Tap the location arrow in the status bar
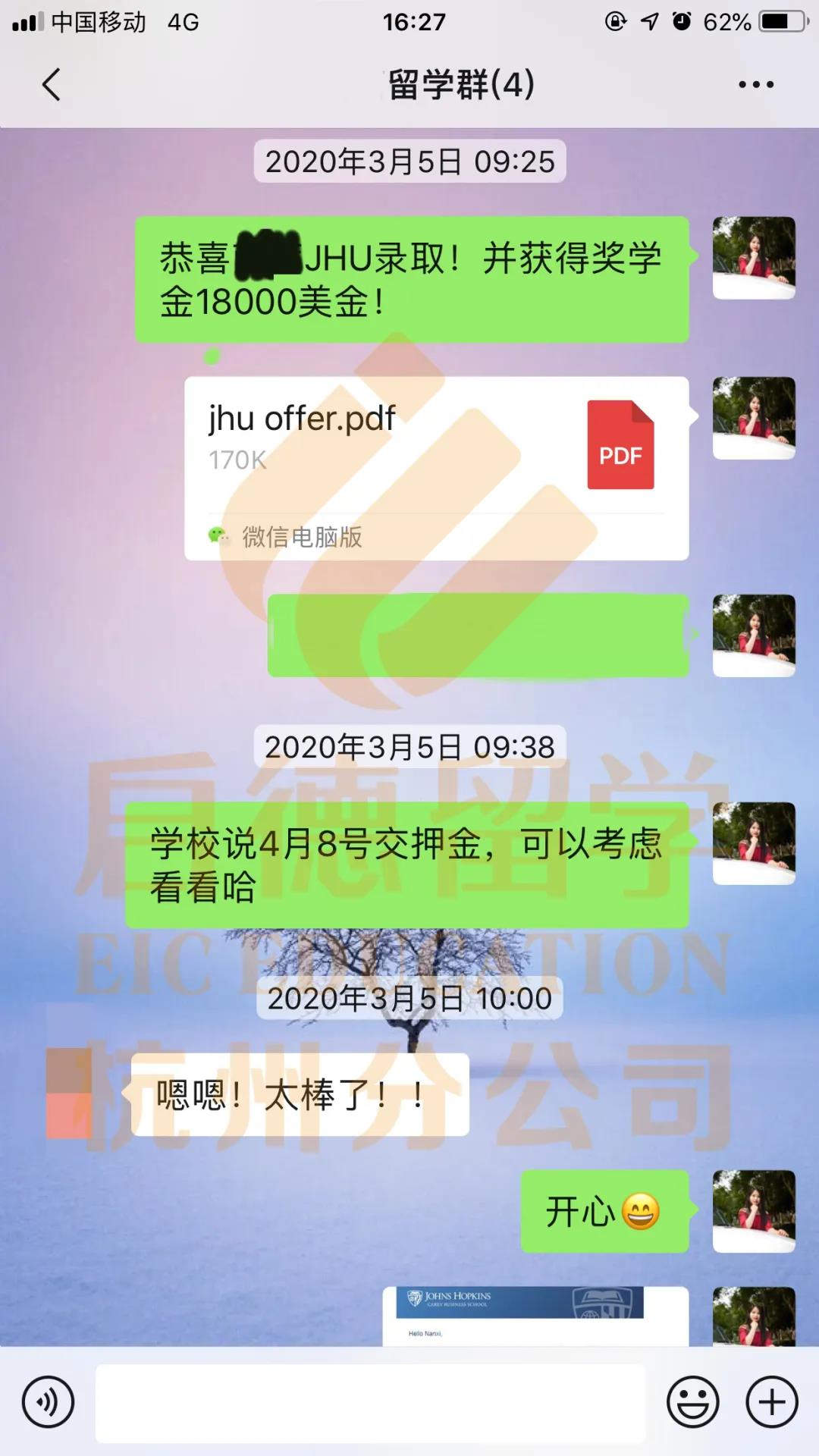Screen dimensions: 819x1456 click(x=648, y=20)
